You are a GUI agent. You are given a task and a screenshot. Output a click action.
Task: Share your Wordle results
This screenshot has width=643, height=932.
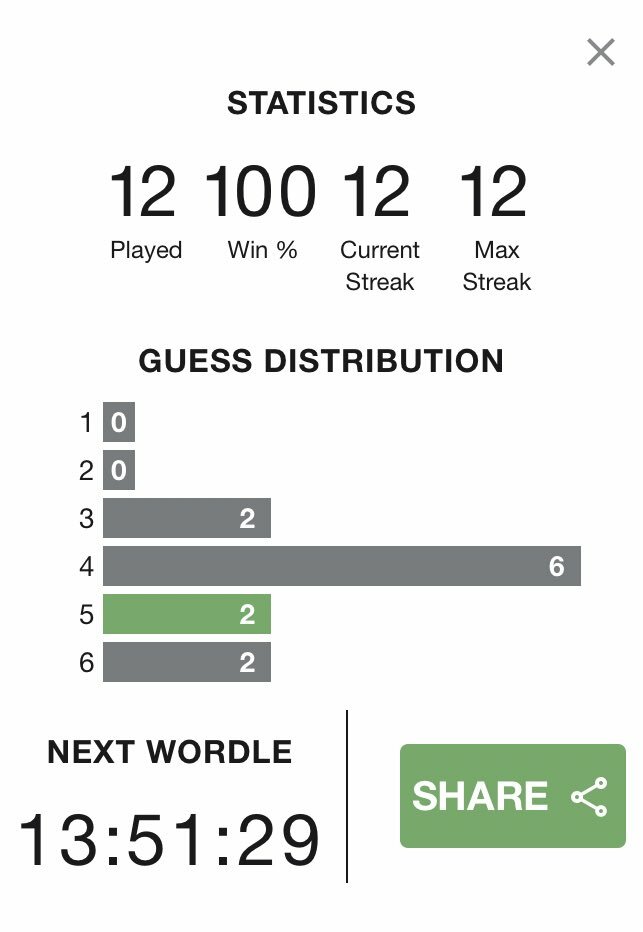coord(512,796)
